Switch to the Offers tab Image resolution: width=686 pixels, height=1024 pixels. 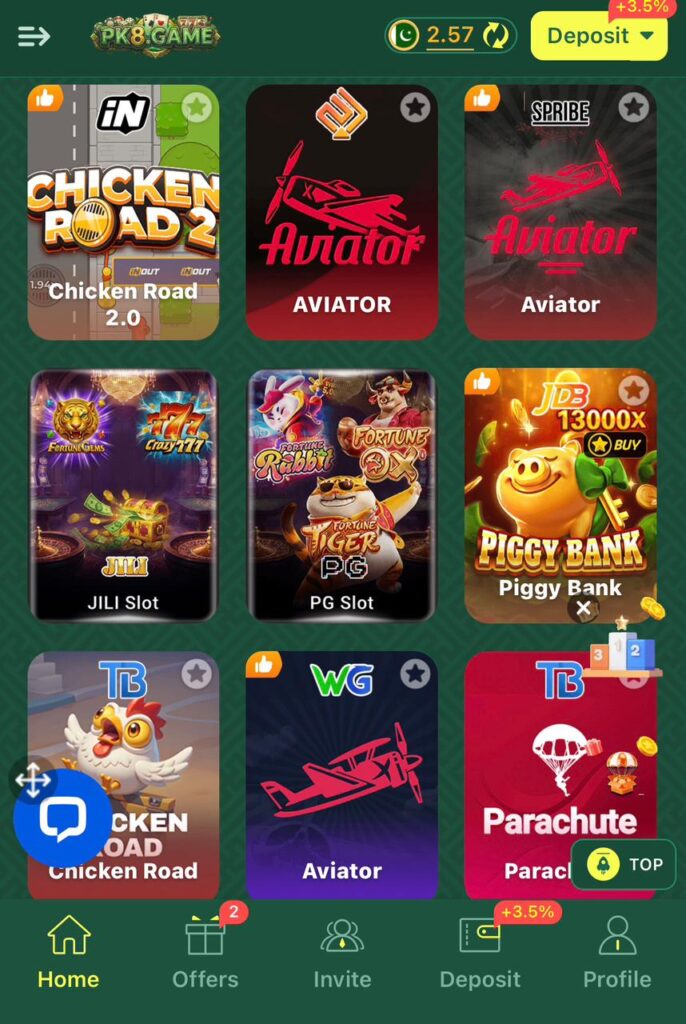coord(205,954)
